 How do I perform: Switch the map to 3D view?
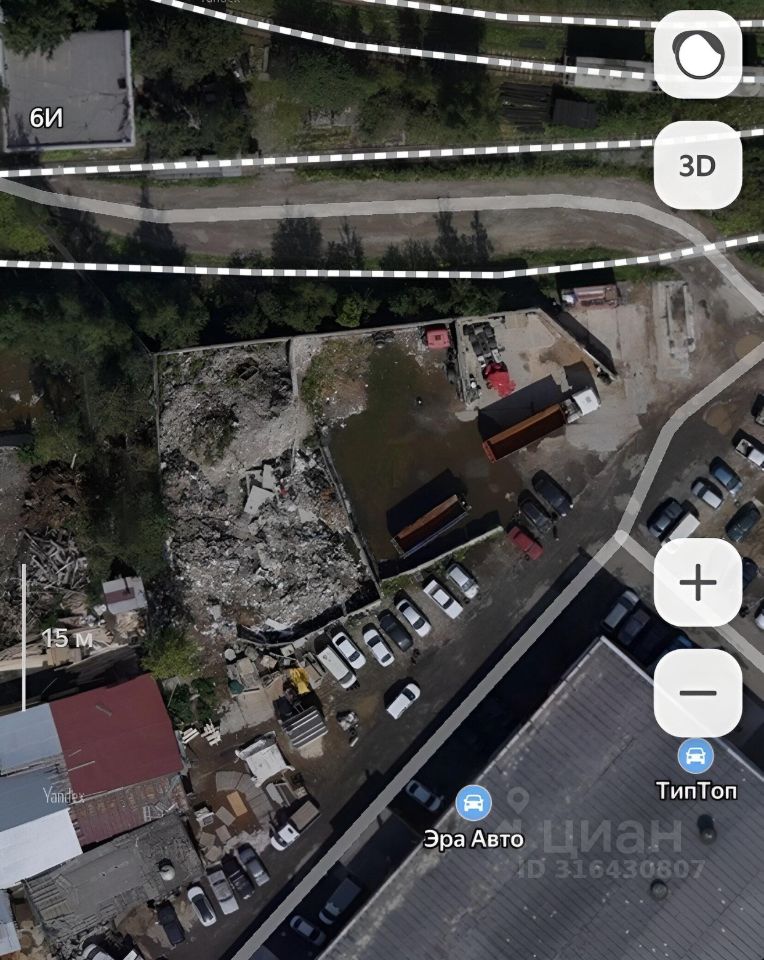tap(697, 165)
